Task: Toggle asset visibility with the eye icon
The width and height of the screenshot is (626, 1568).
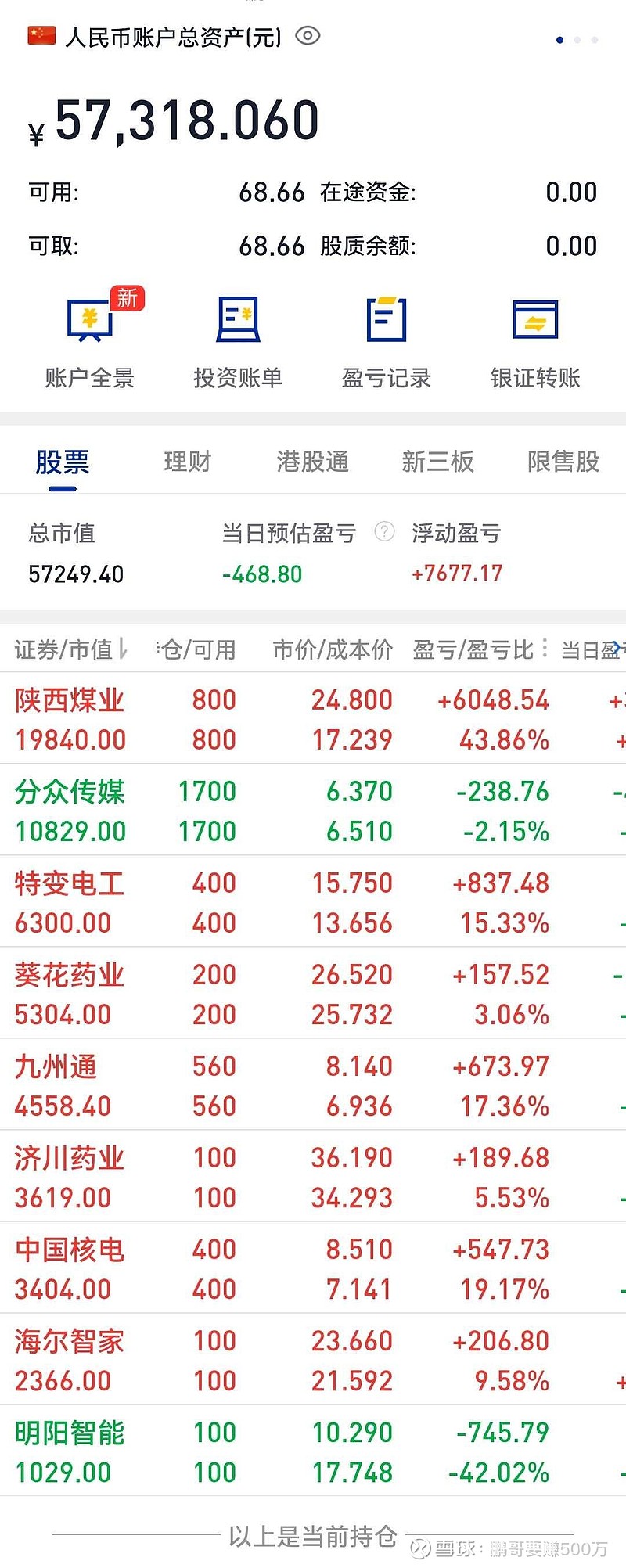Action: pos(307,36)
